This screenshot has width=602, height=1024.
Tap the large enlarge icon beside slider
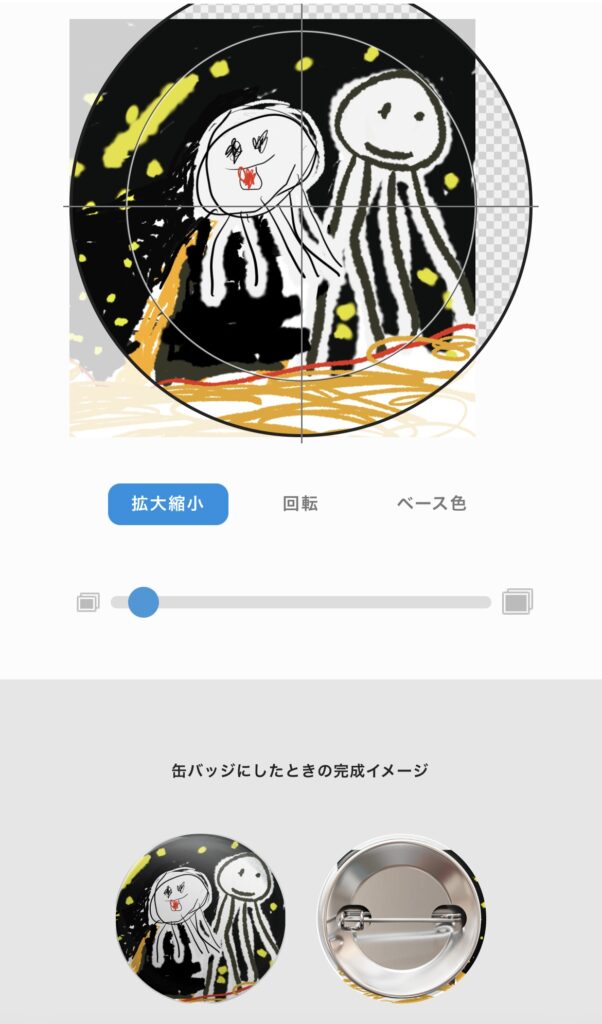pos(517,602)
